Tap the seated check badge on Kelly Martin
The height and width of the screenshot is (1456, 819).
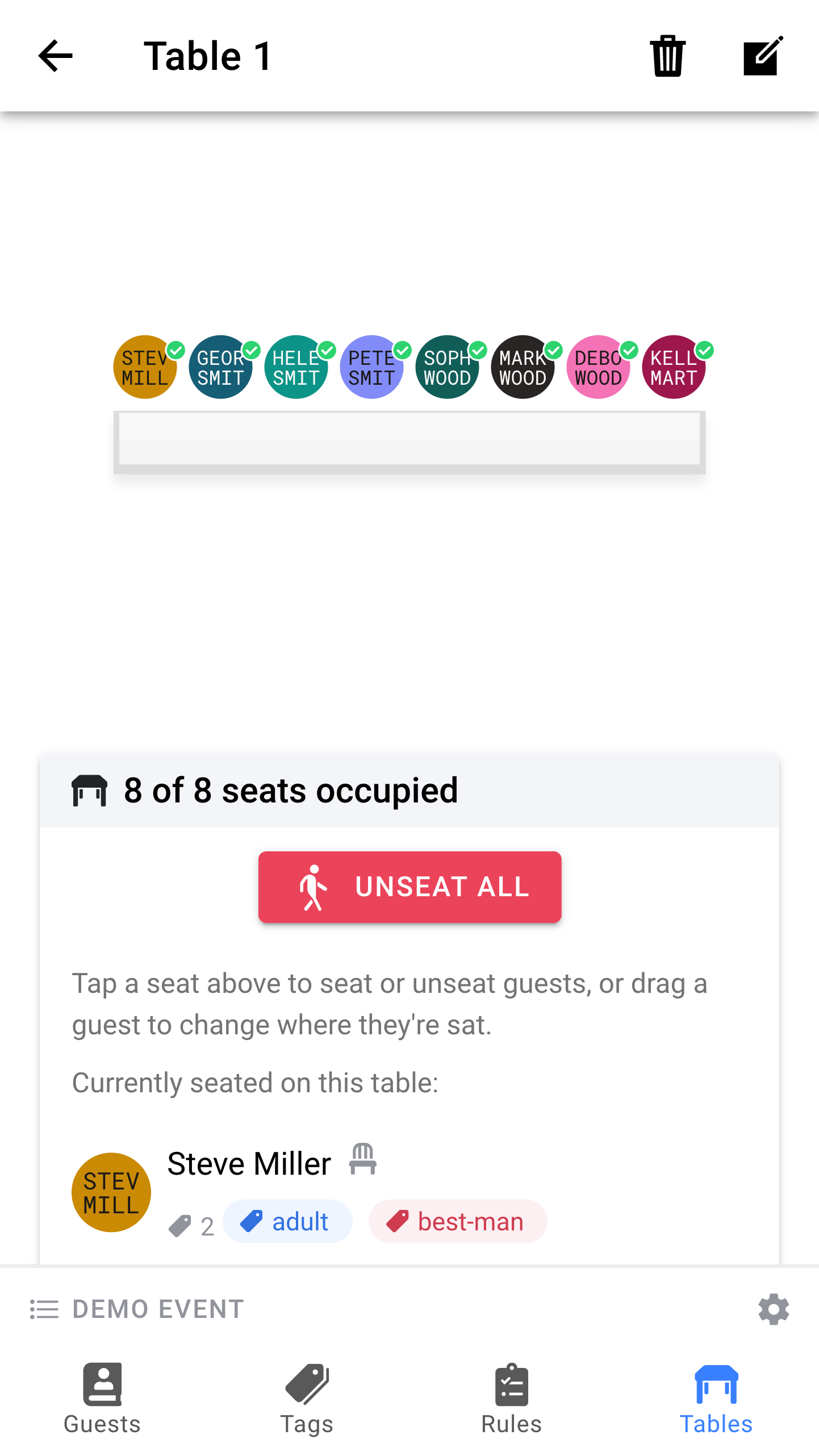coord(704,350)
